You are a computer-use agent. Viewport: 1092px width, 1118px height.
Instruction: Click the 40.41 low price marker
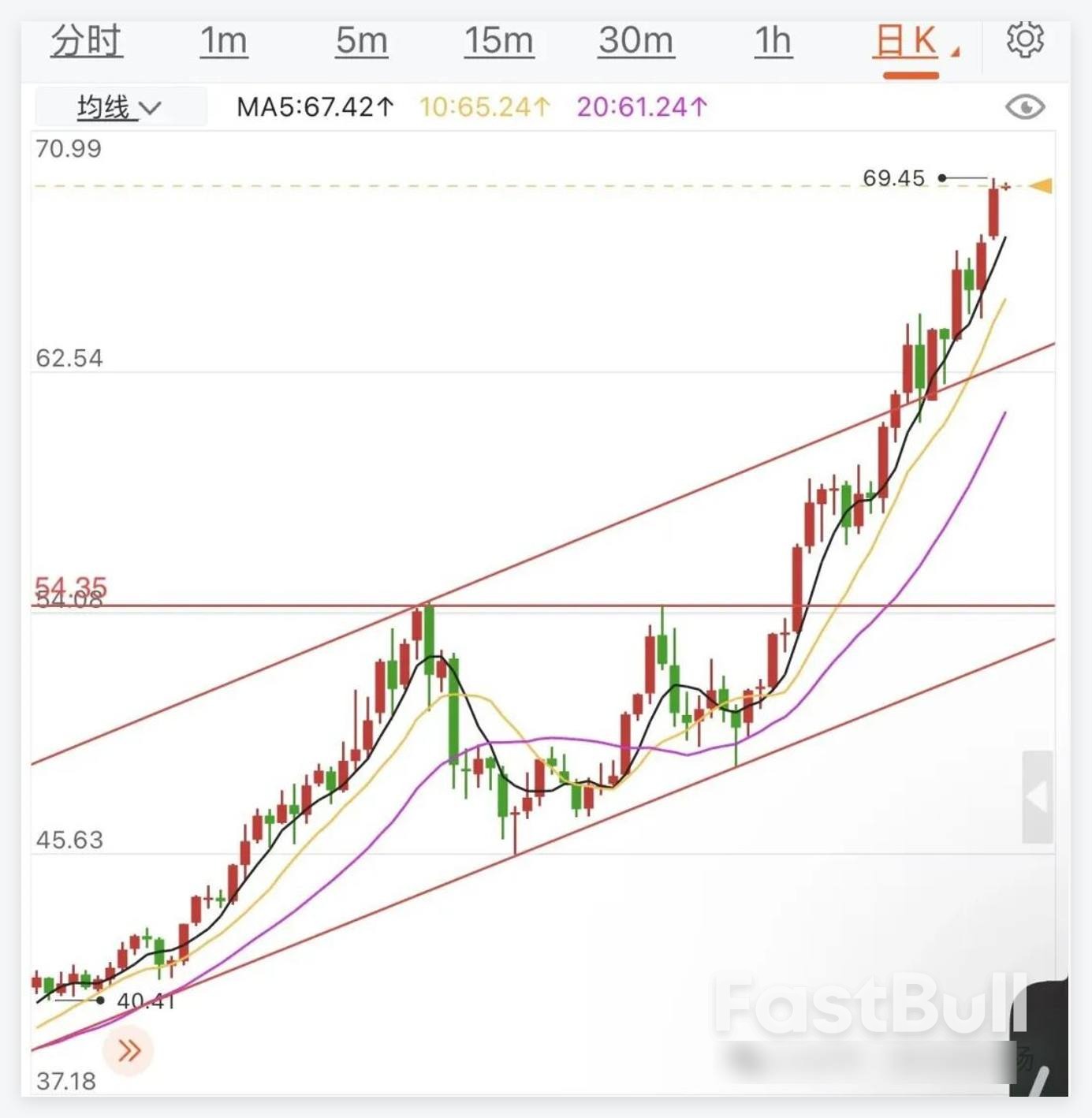146,1000
